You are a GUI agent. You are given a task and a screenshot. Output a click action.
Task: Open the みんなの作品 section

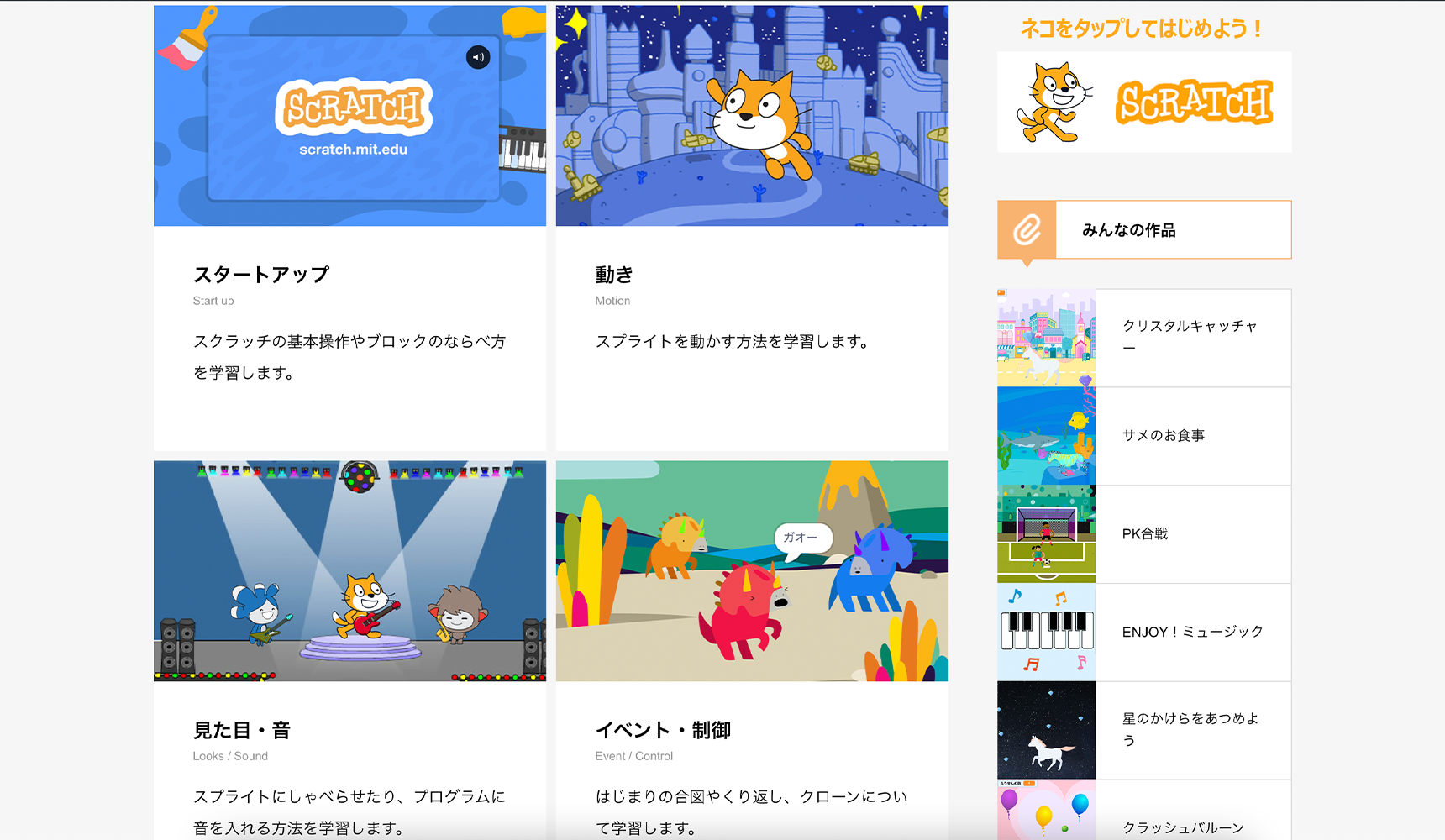click(x=1143, y=229)
